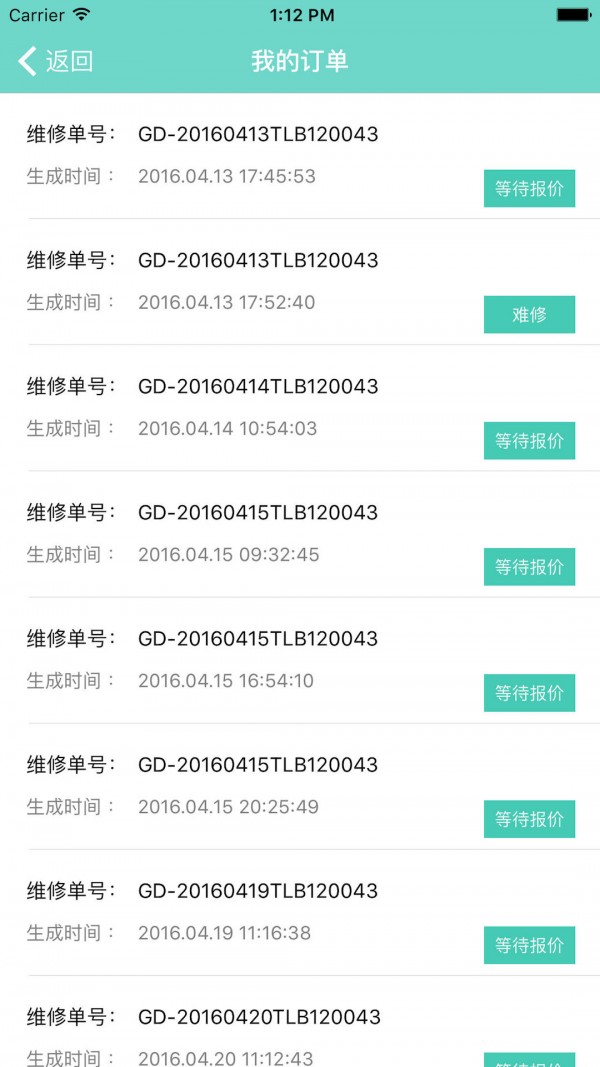Tap 等待报价 on the 10:54:03 order
The width and height of the screenshot is (600, 1067).
(529, 441)
